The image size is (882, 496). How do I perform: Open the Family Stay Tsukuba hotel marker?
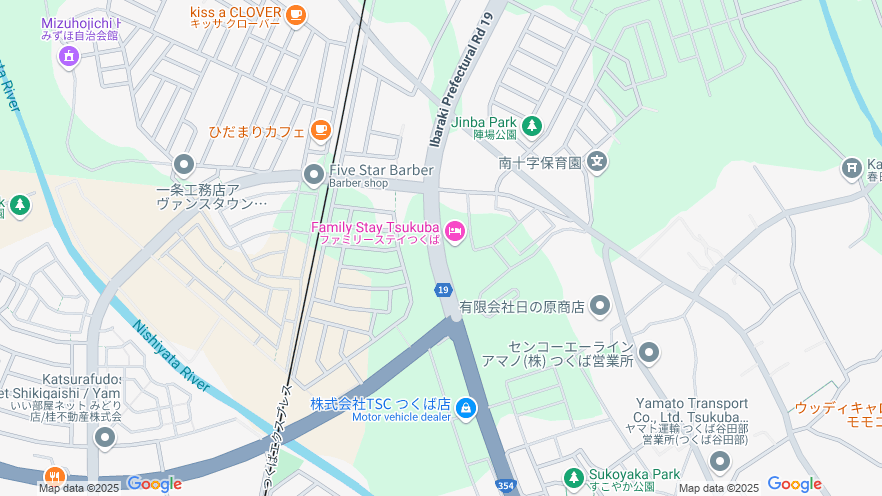click(454, 232)
